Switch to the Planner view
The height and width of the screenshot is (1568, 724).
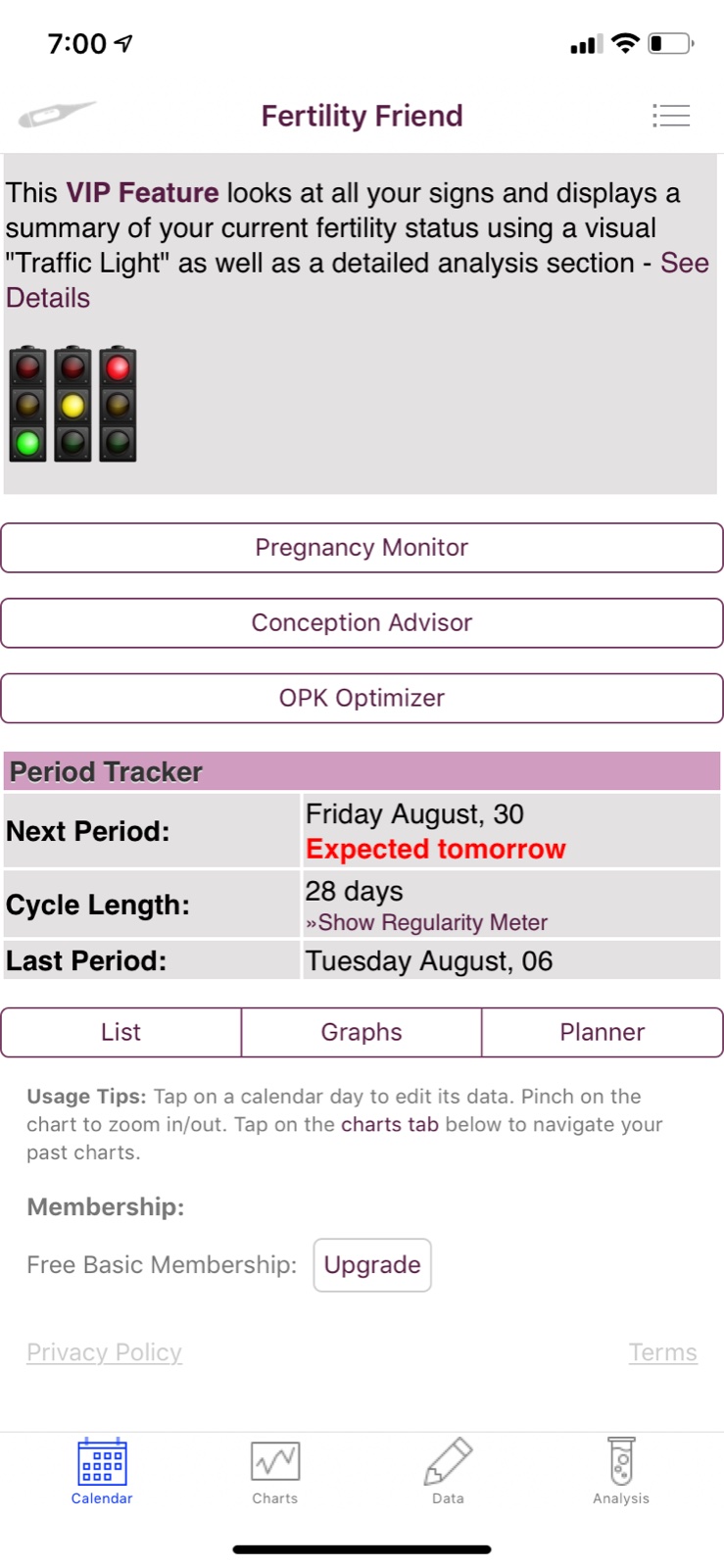602,1032
